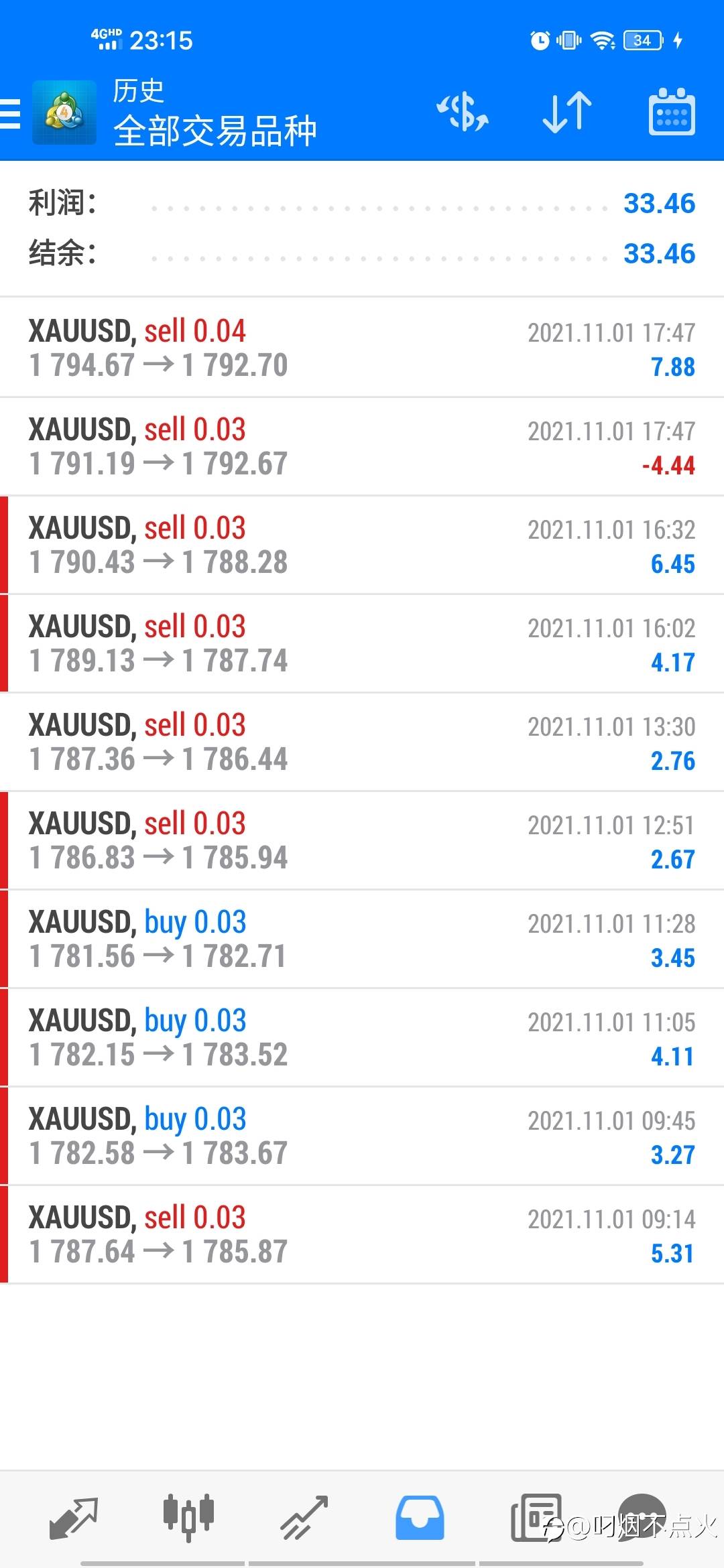The width and height of the screenshot is (724, 1568).
Task: Switch to the news tab
Action: (x=536, y=1518)
